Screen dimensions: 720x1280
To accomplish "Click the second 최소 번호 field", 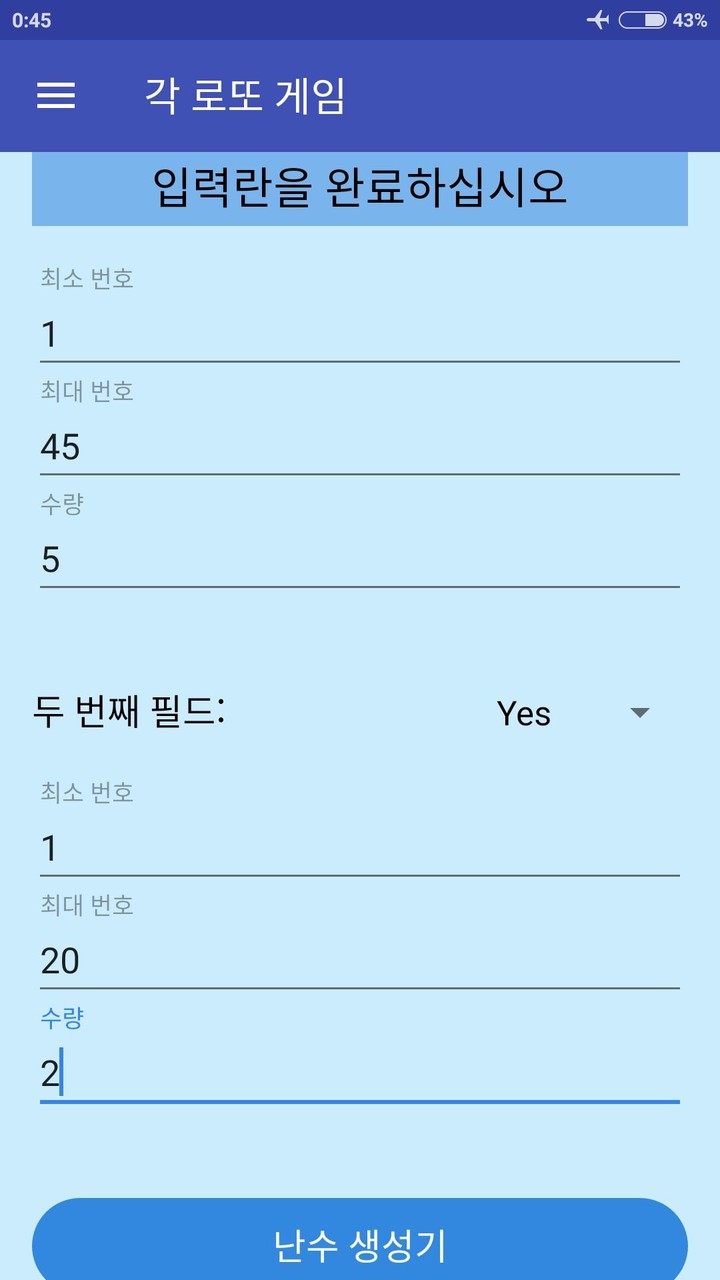I will pyautogui.click(x=360, y=847).
